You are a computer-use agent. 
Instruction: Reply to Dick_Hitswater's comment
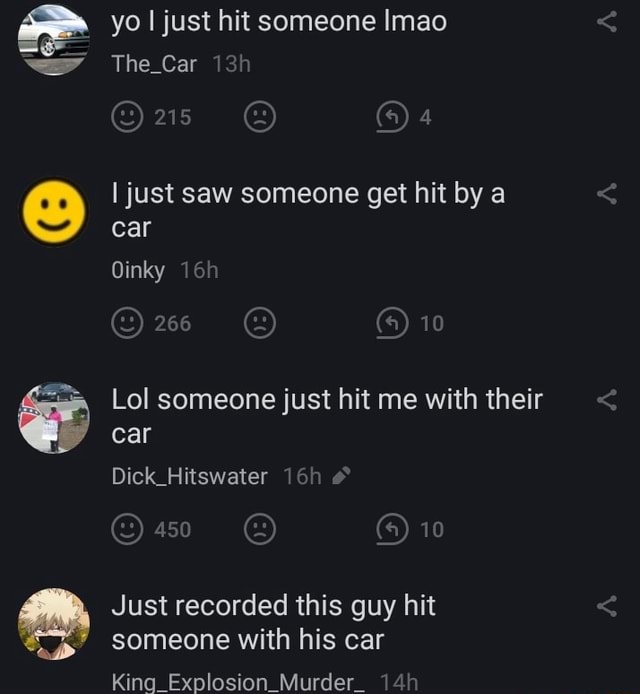click(x=391, y=529)
